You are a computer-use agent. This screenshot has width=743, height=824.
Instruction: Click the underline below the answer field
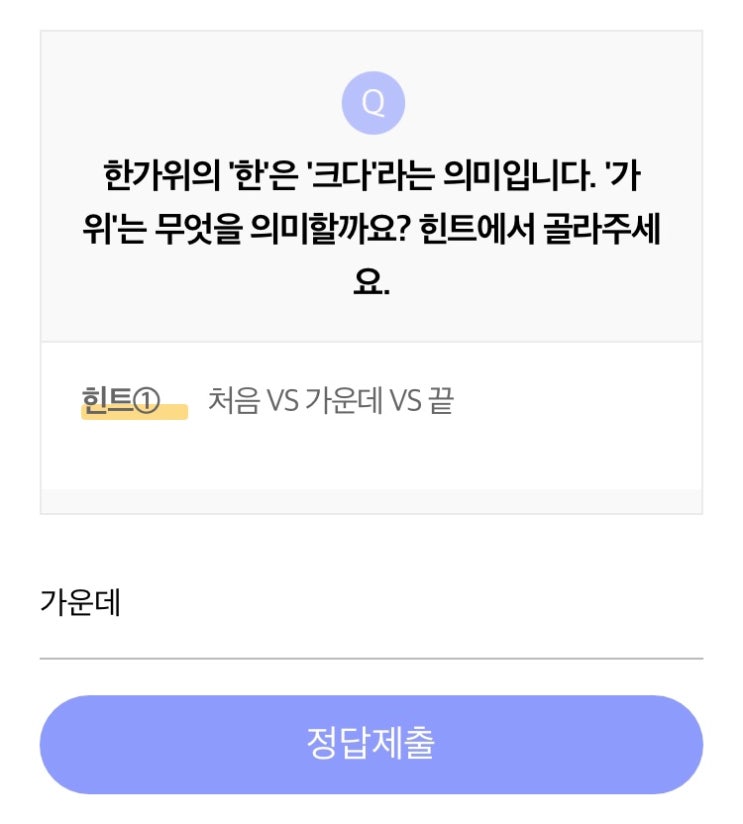coord(371,660)
